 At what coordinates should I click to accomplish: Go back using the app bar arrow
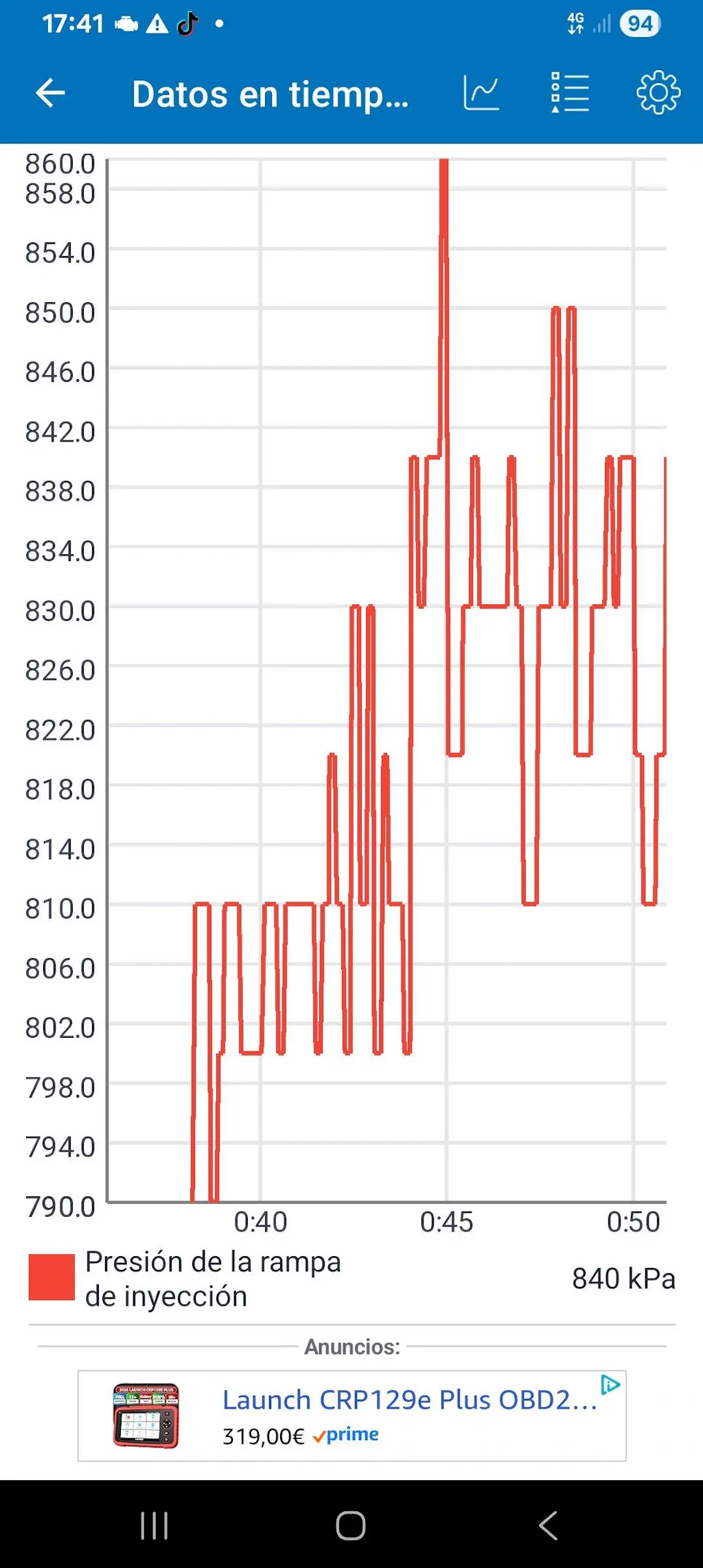[50, 93]
